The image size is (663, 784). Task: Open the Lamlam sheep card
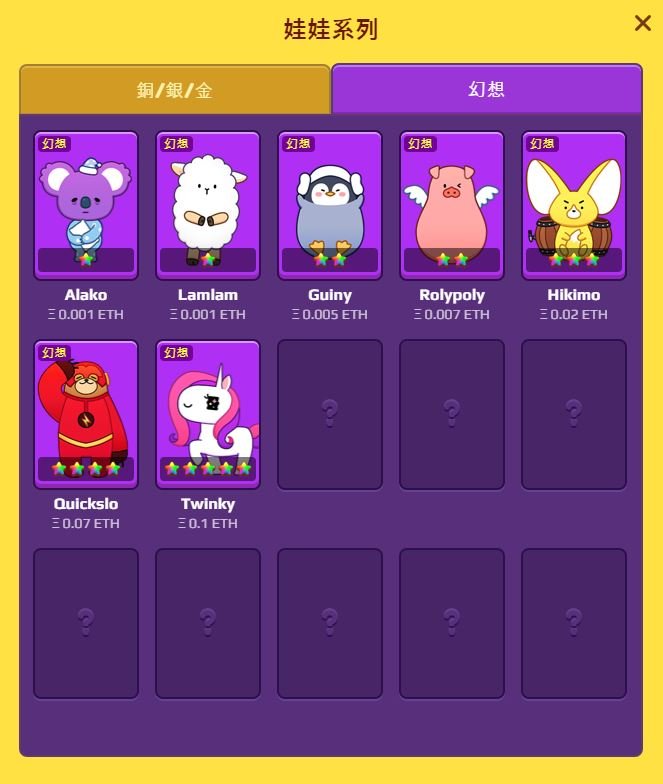(208, 205)
